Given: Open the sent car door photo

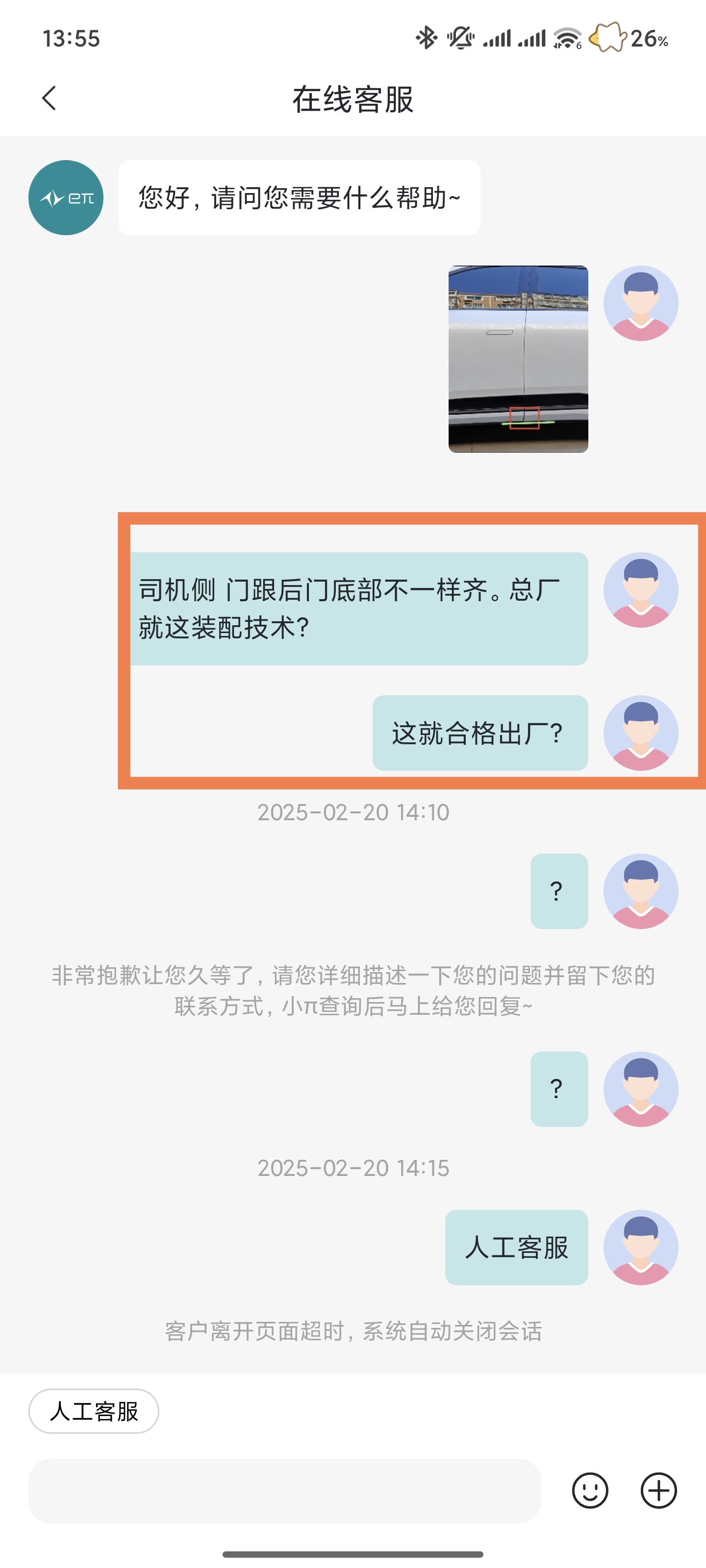Looking at the screenshot, I should pyautogui.click(x=518, y=359).
